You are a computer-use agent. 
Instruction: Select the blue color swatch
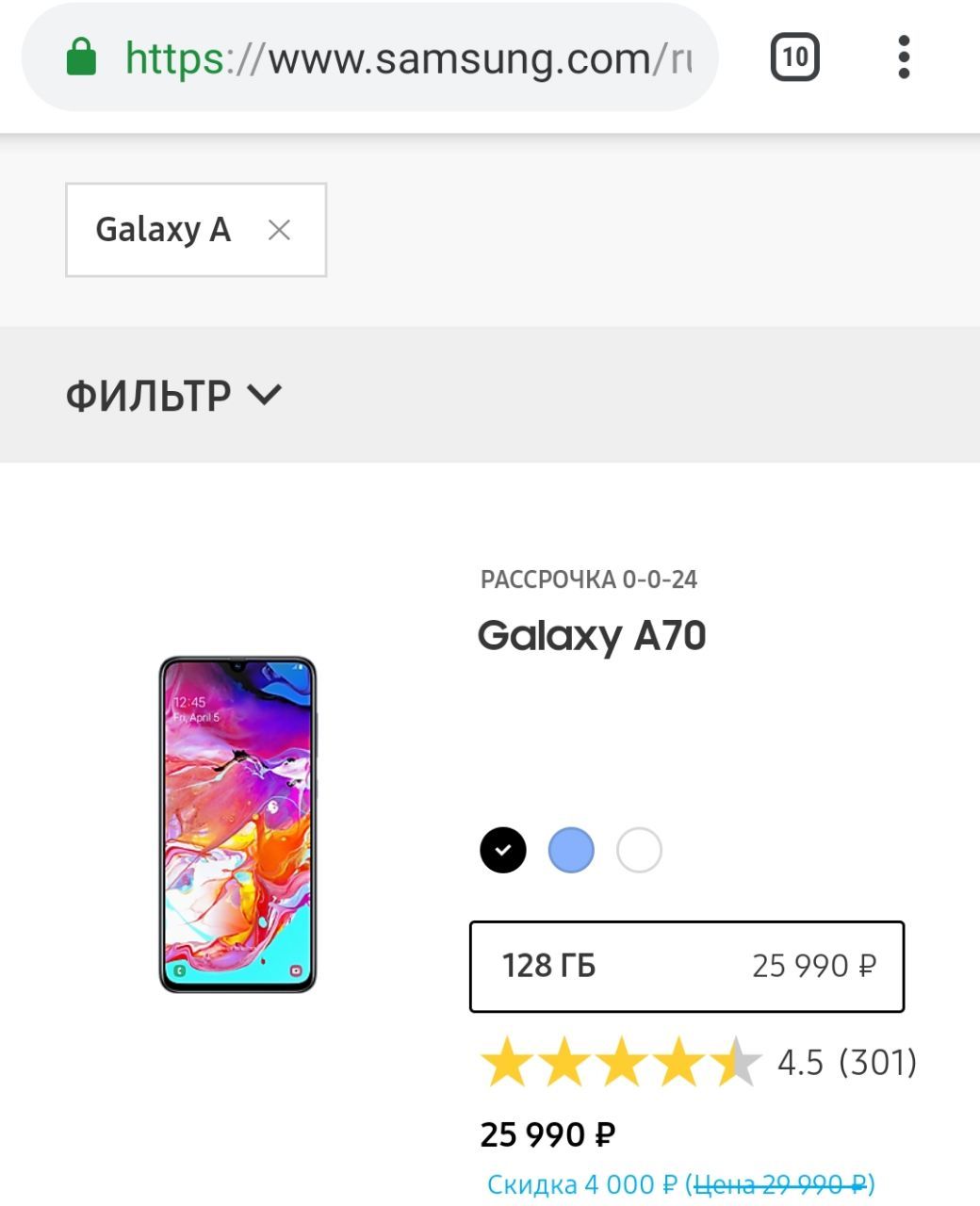(x=571, y=850)
